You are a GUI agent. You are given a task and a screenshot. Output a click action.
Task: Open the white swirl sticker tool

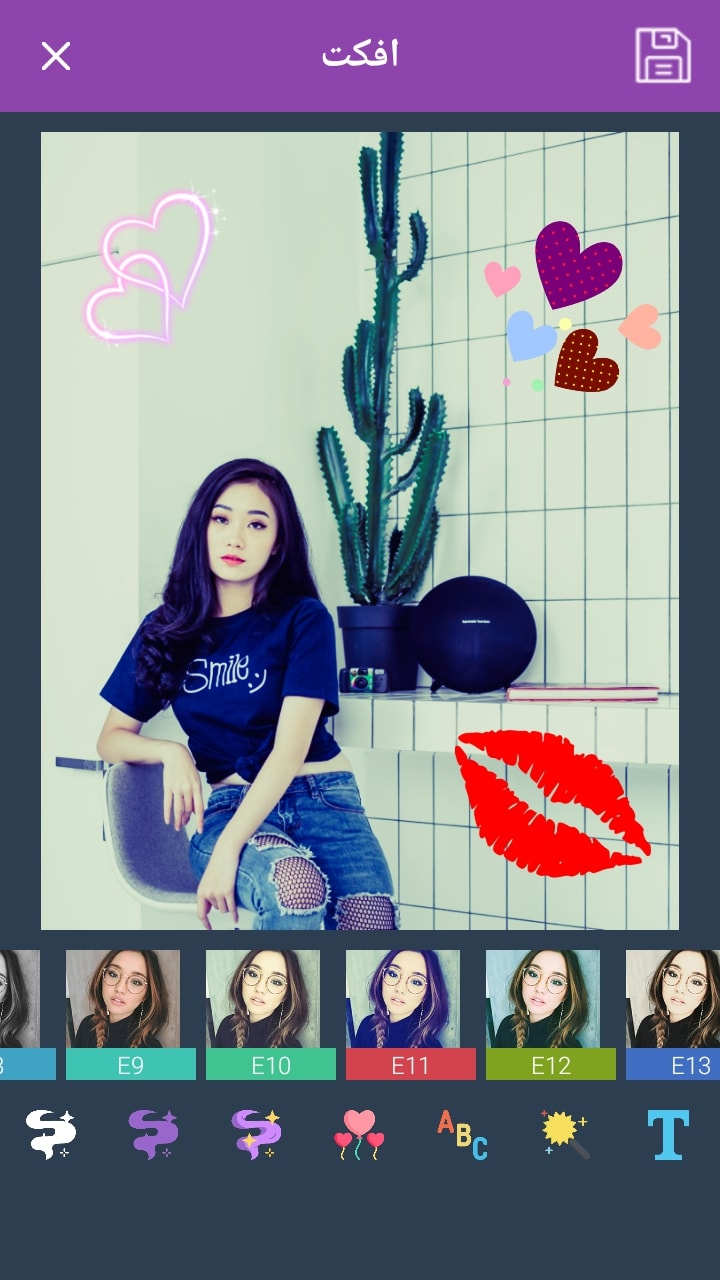(50, 1135)
